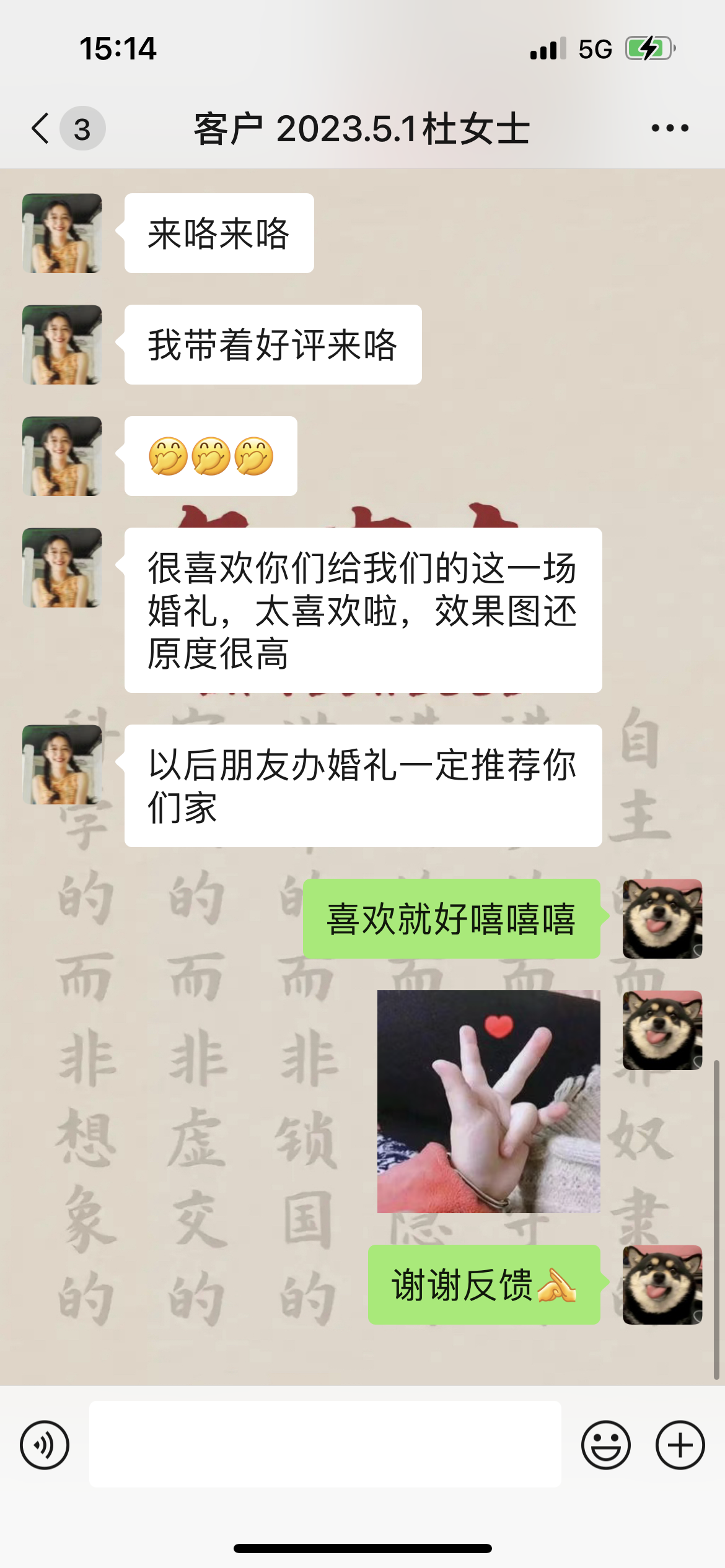Open customer's avatar beside 来咯来咯 message
This screenshot has width=725, height=1568.
(x=62, y=233)
